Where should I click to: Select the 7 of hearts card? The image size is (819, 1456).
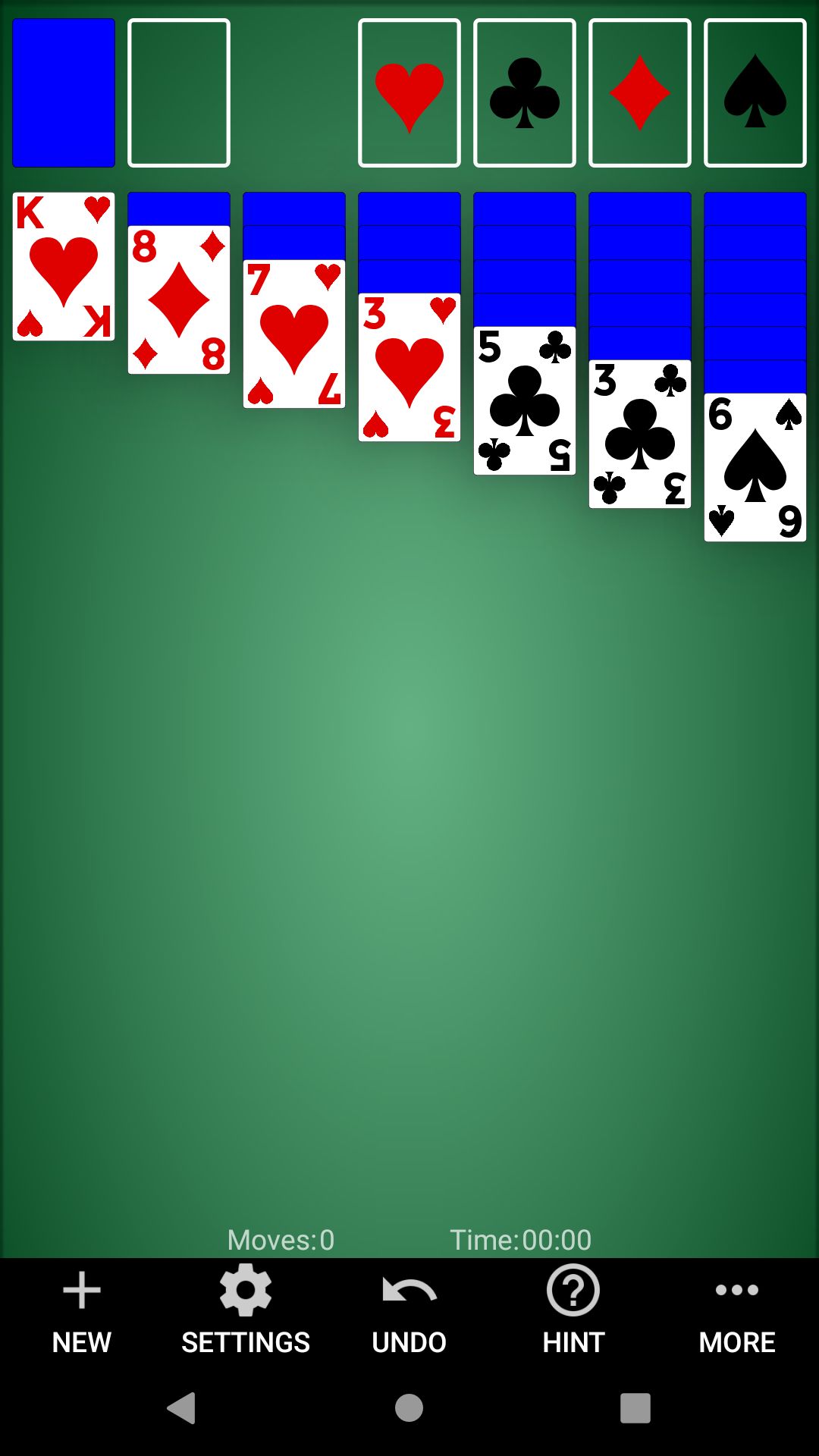[x=294, y=334]
